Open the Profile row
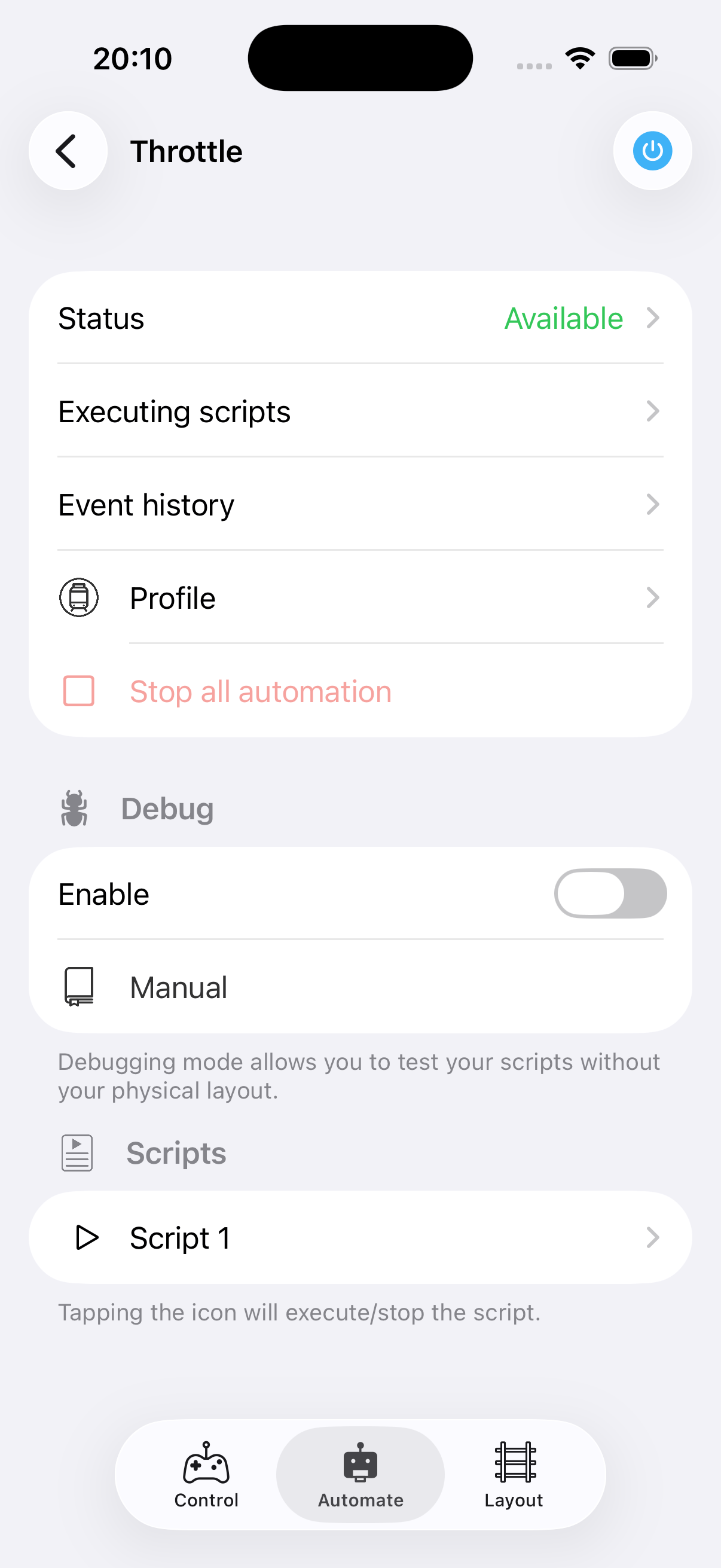This screenshot has width=721, height=1568. tap(360, 598)
